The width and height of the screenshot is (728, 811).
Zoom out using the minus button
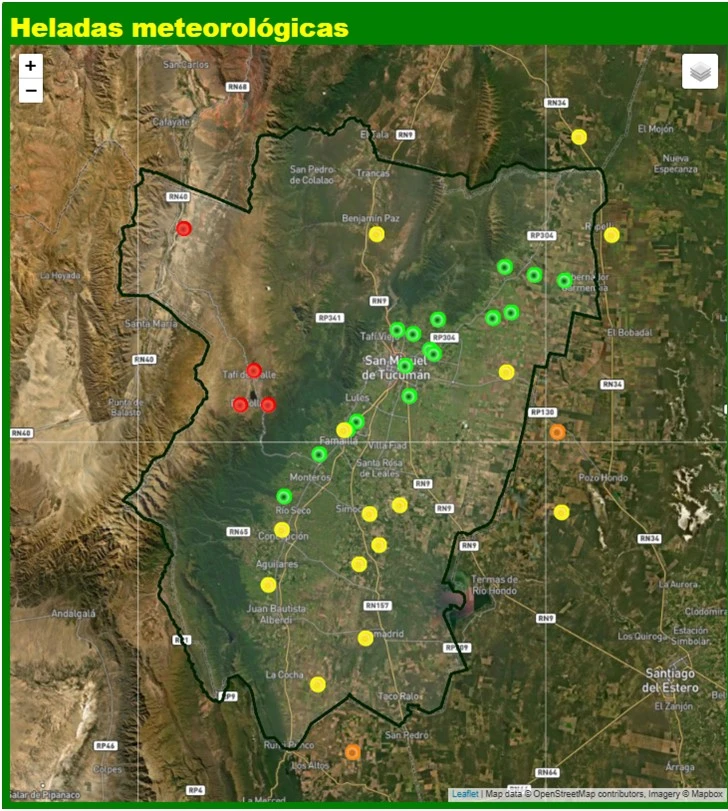click(x=31, y=89)
